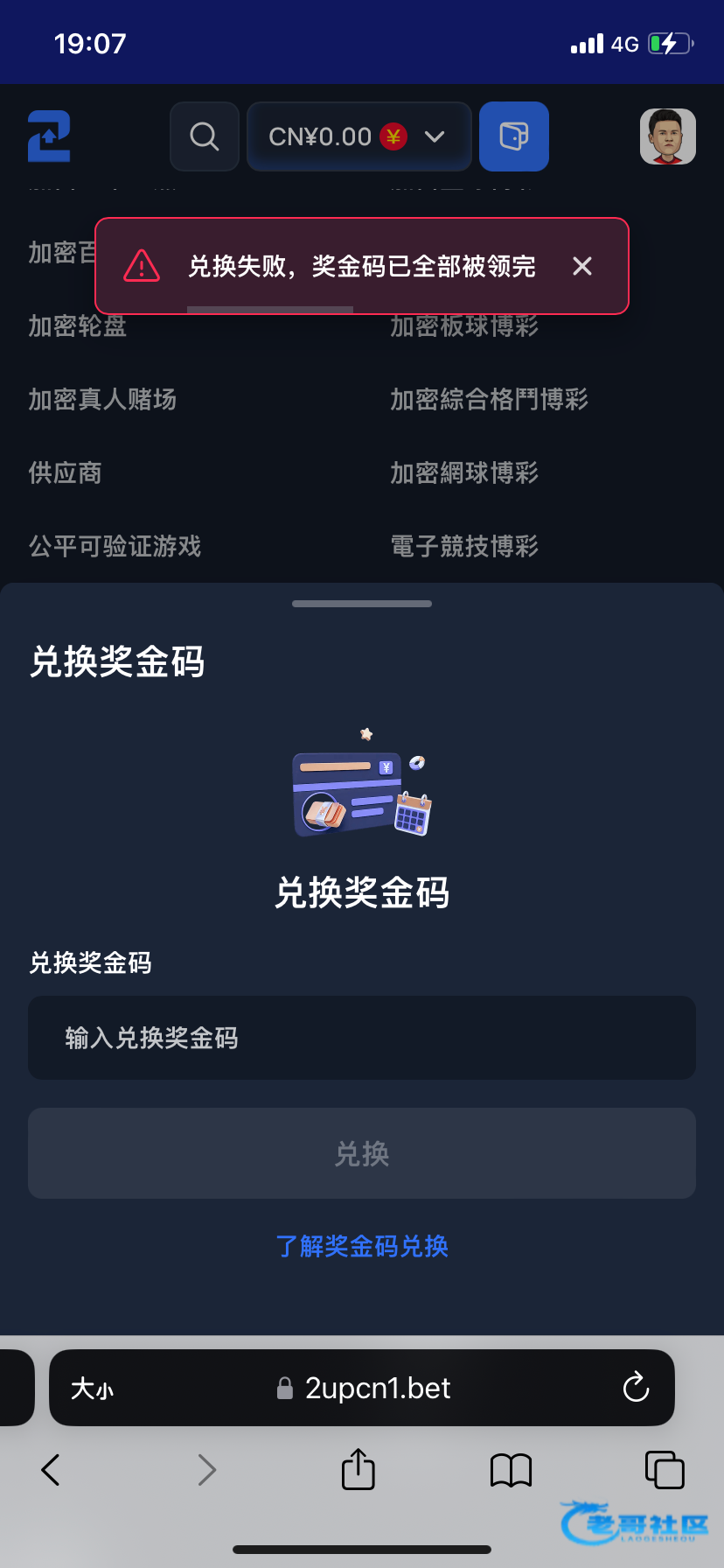
Task: Tap the 输入兑换奖金码 input field
Action: coord(362,1038)
